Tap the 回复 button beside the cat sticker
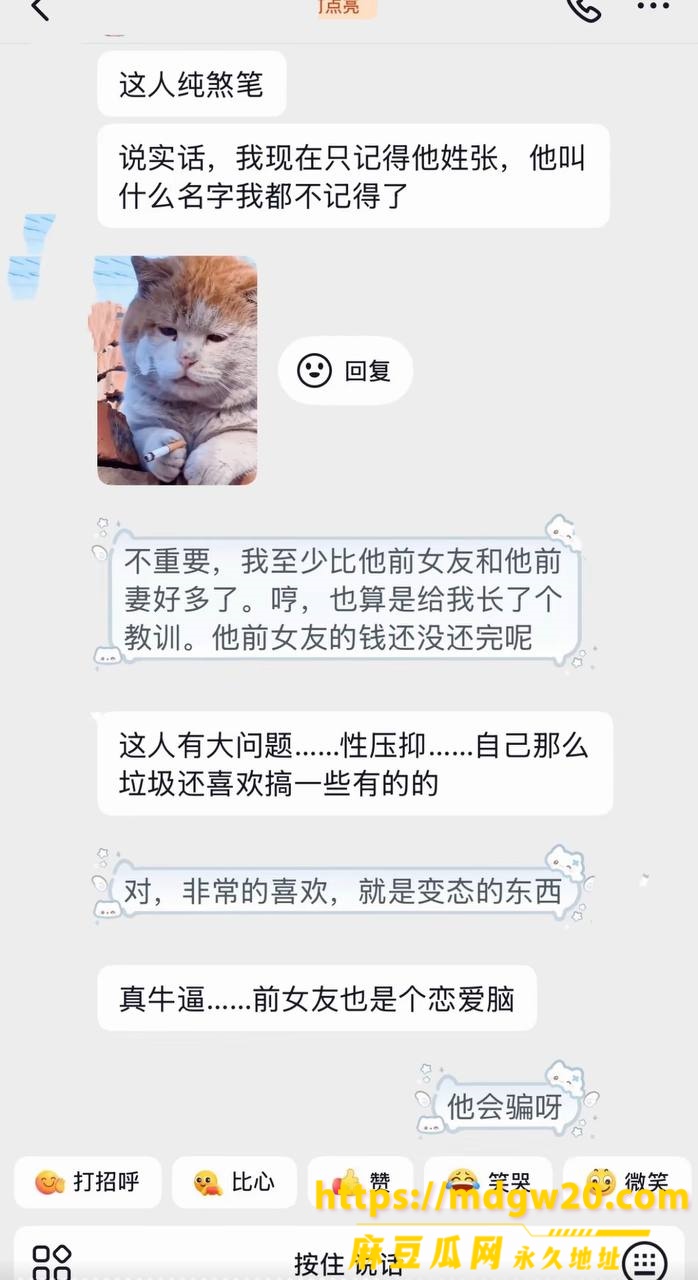 click(345, 371)
